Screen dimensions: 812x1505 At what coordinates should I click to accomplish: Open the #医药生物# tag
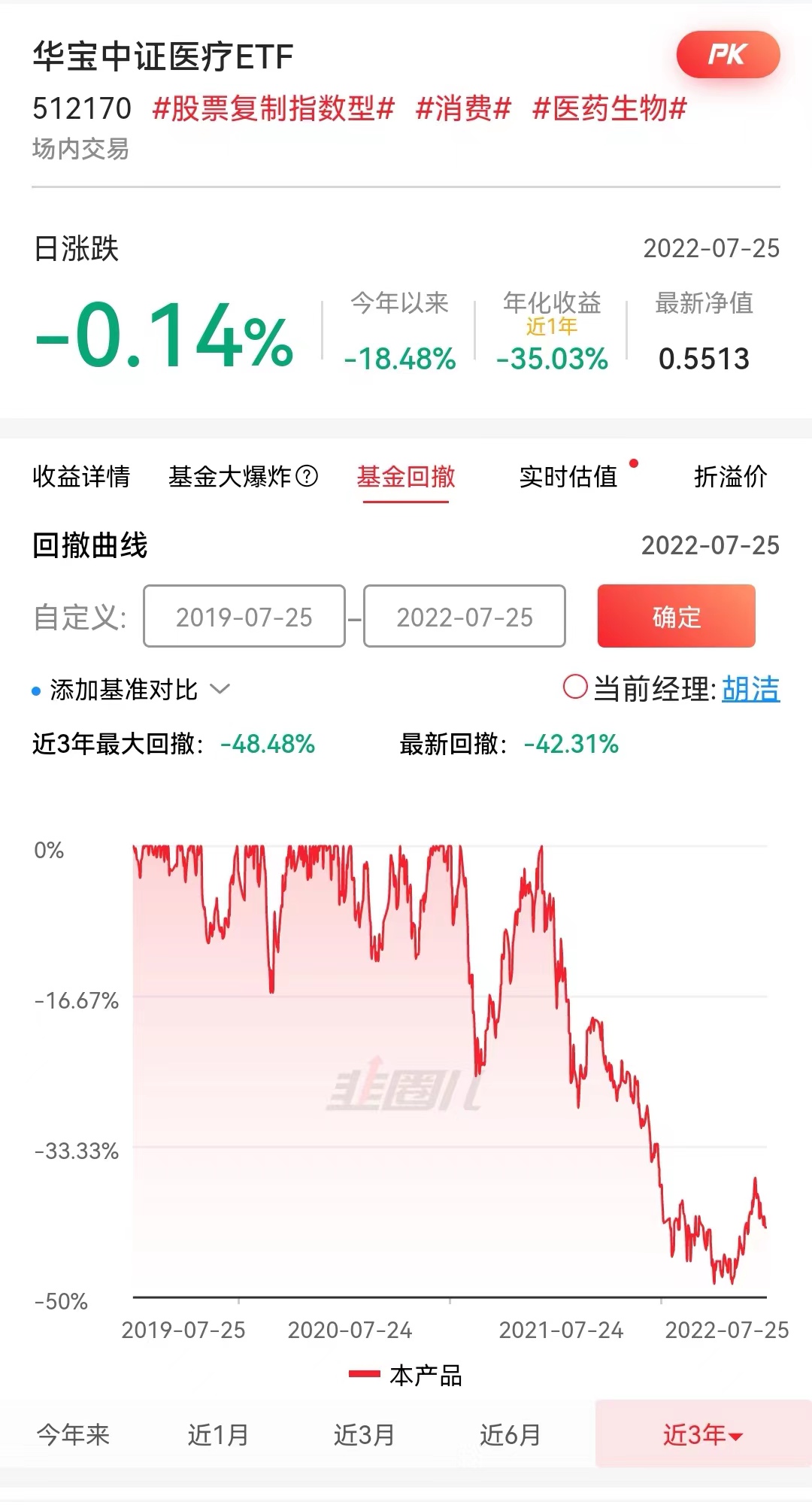[609, 108]
